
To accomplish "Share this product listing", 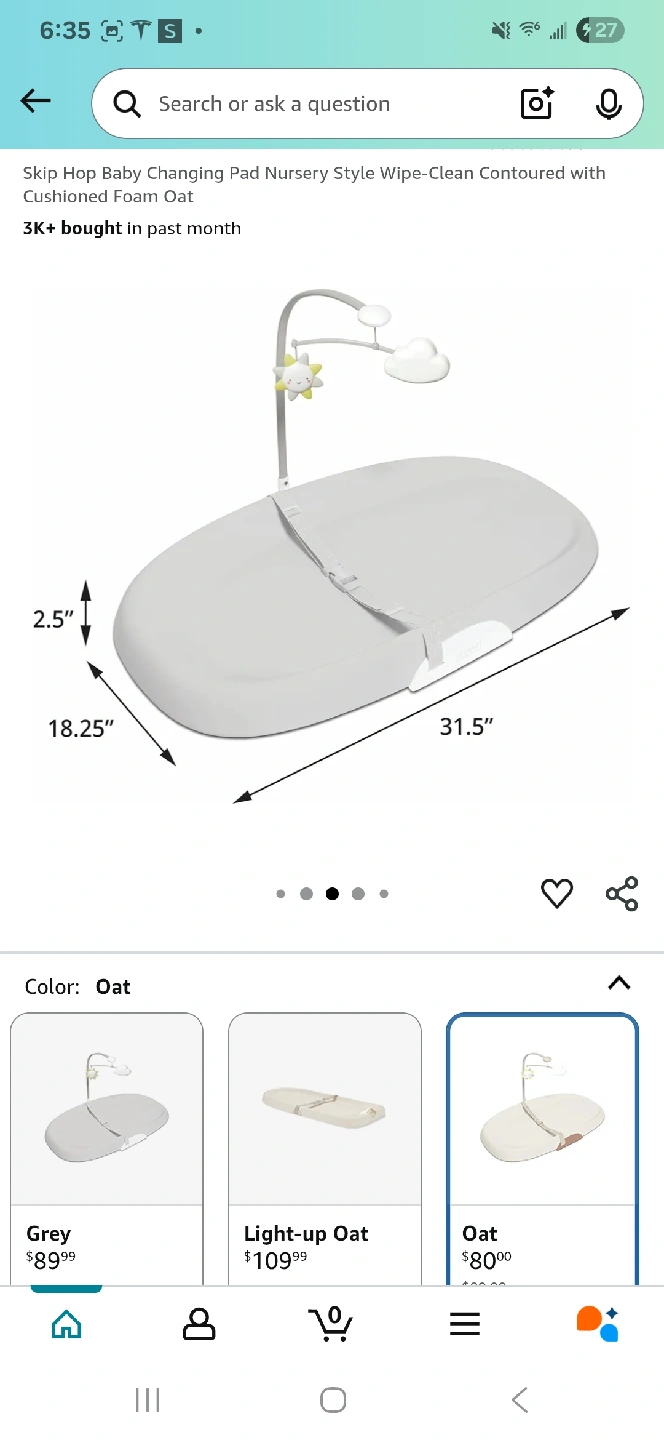I will tap(622, 893).
